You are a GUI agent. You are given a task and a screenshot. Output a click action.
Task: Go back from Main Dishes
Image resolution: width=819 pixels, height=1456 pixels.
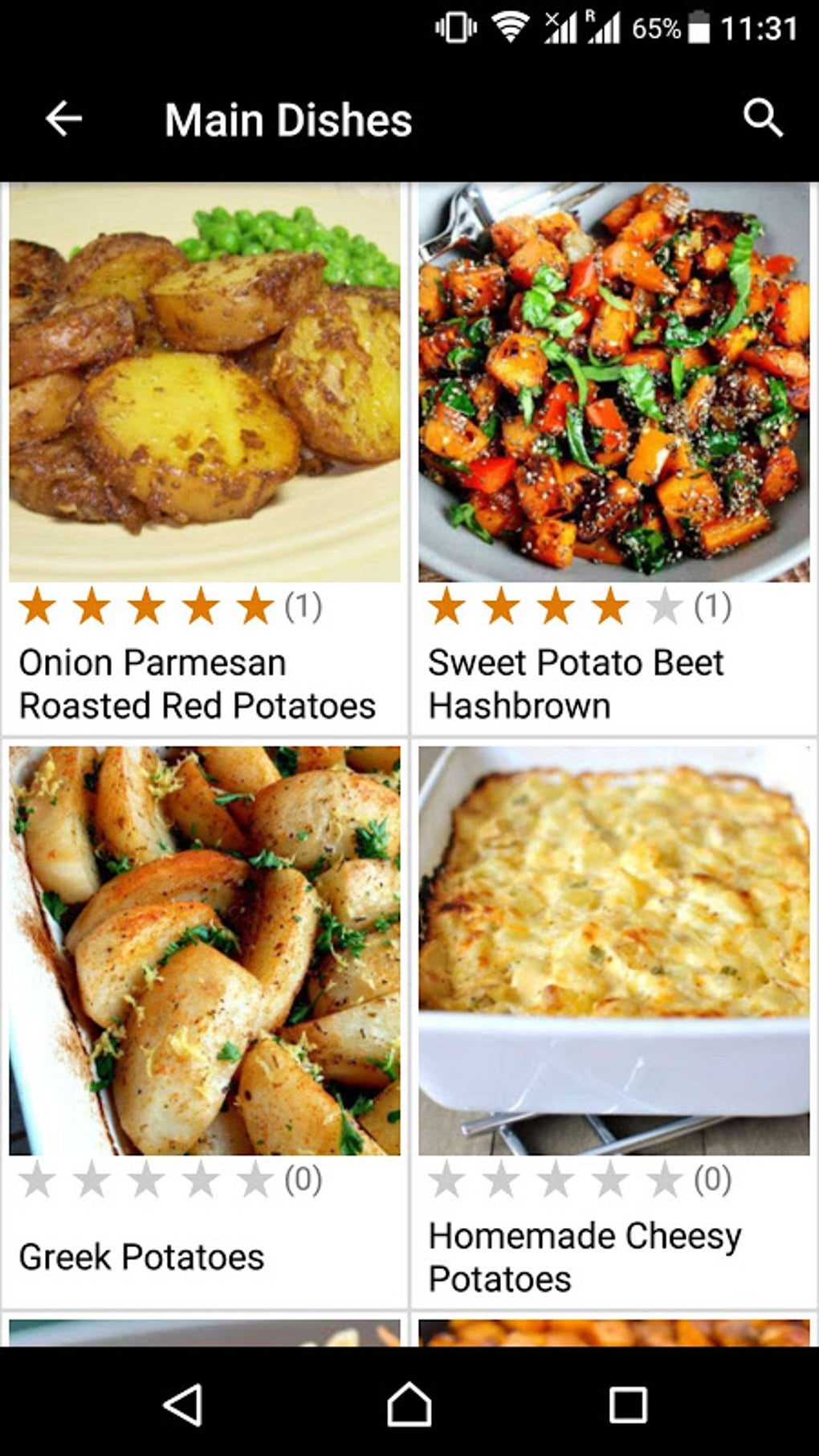click(x=63, y=119)
